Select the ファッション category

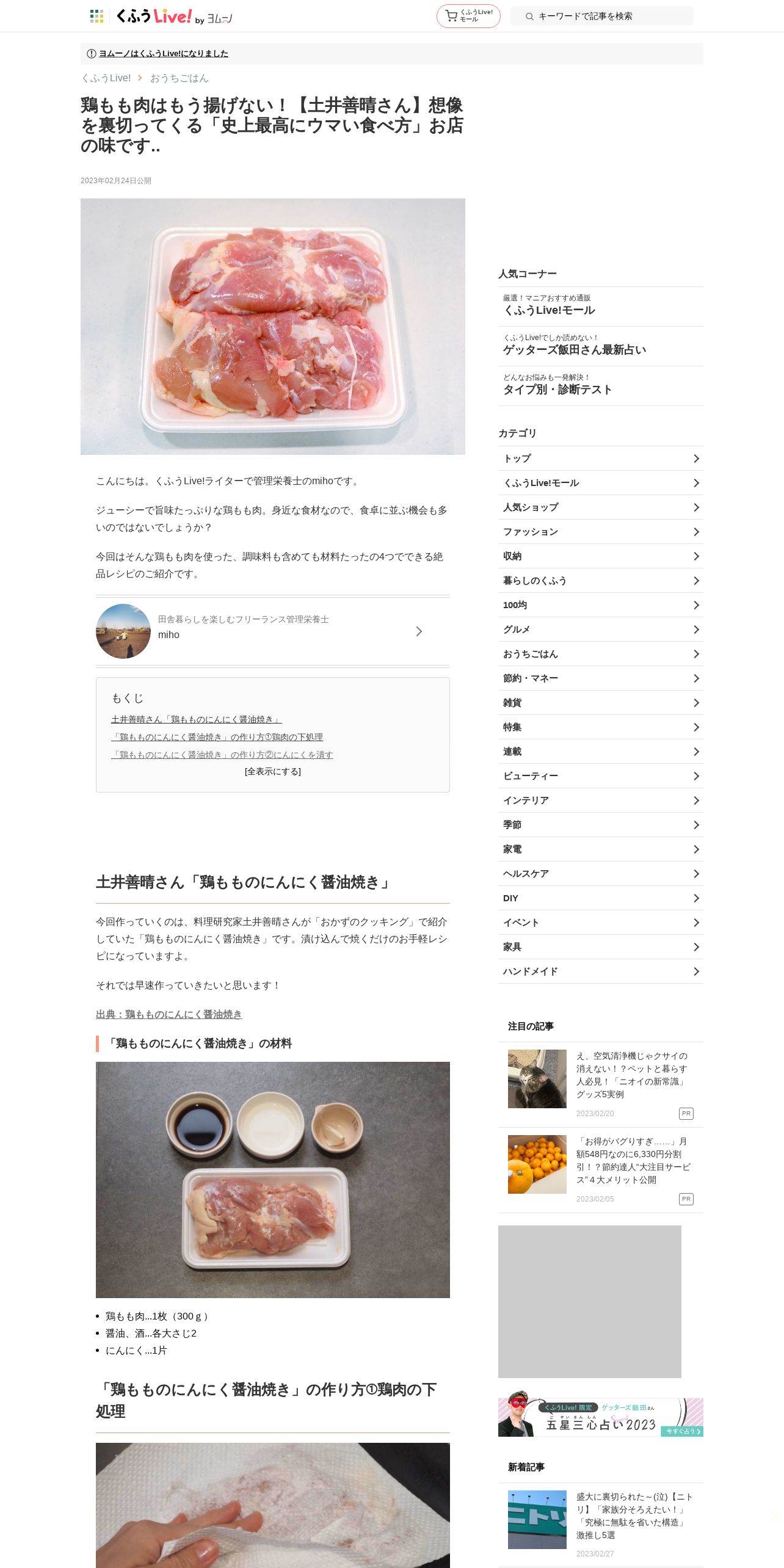click(x=601, y=532)
